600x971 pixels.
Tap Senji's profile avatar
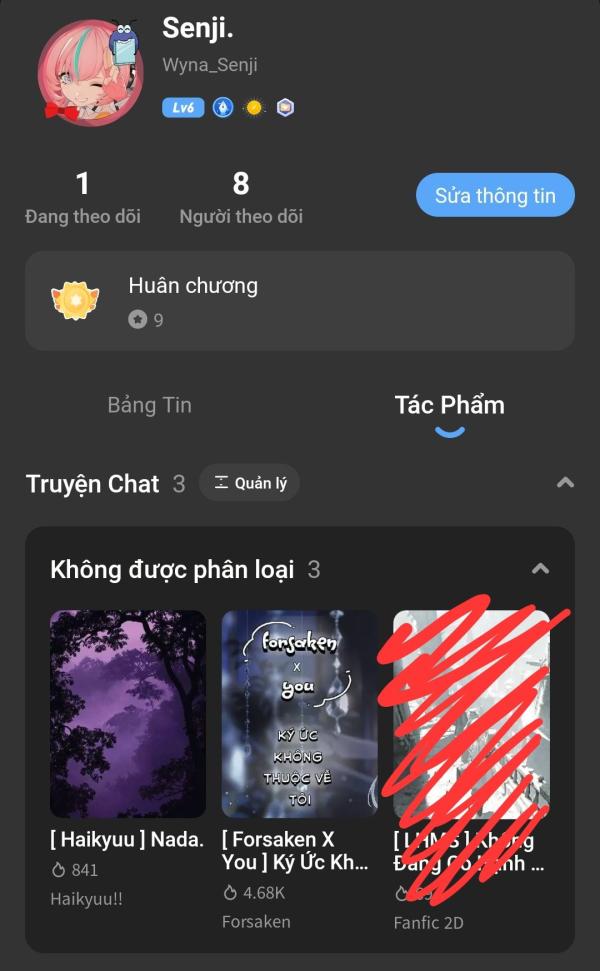click(88, 72)
